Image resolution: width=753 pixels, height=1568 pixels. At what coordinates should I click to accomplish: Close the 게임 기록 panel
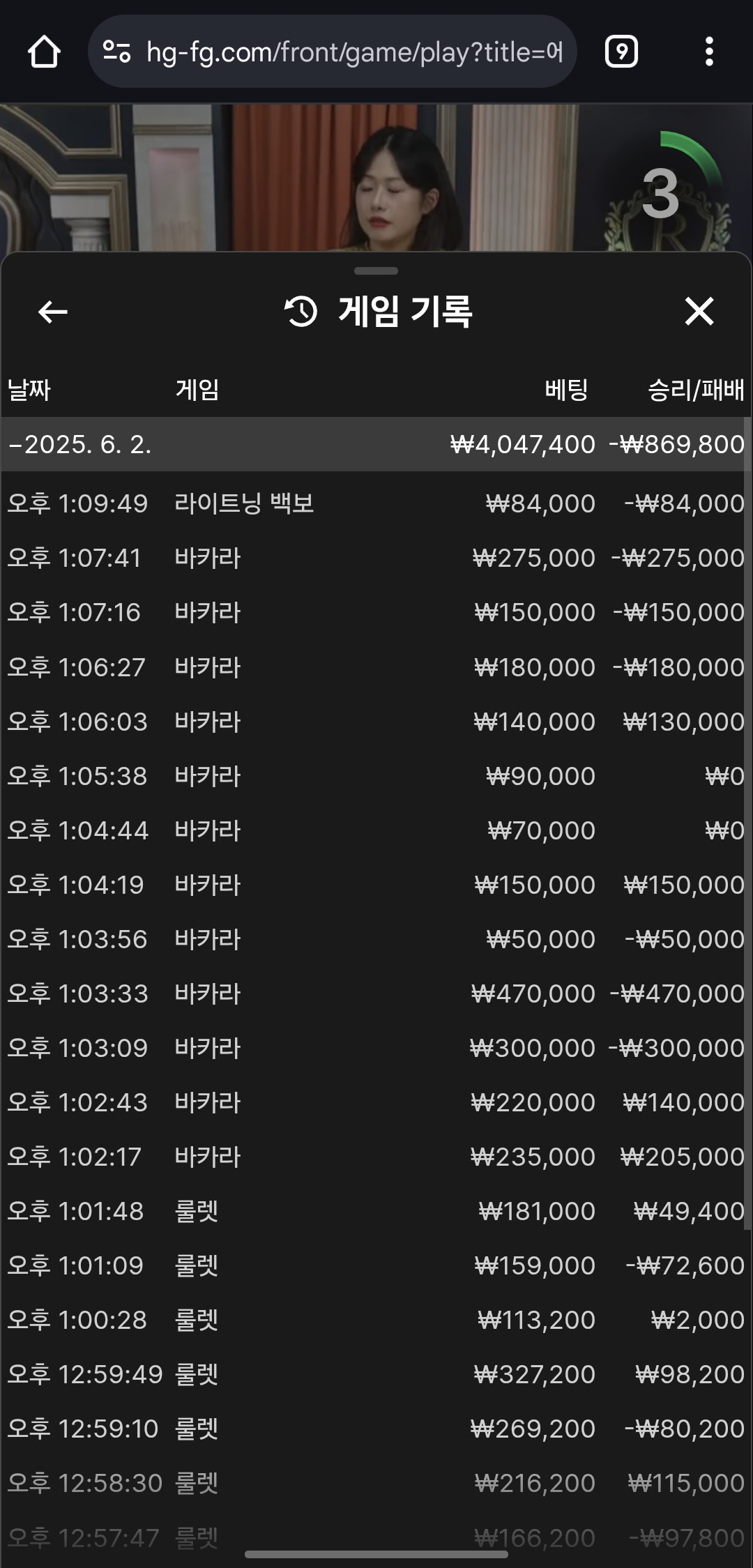coord(699,312)
